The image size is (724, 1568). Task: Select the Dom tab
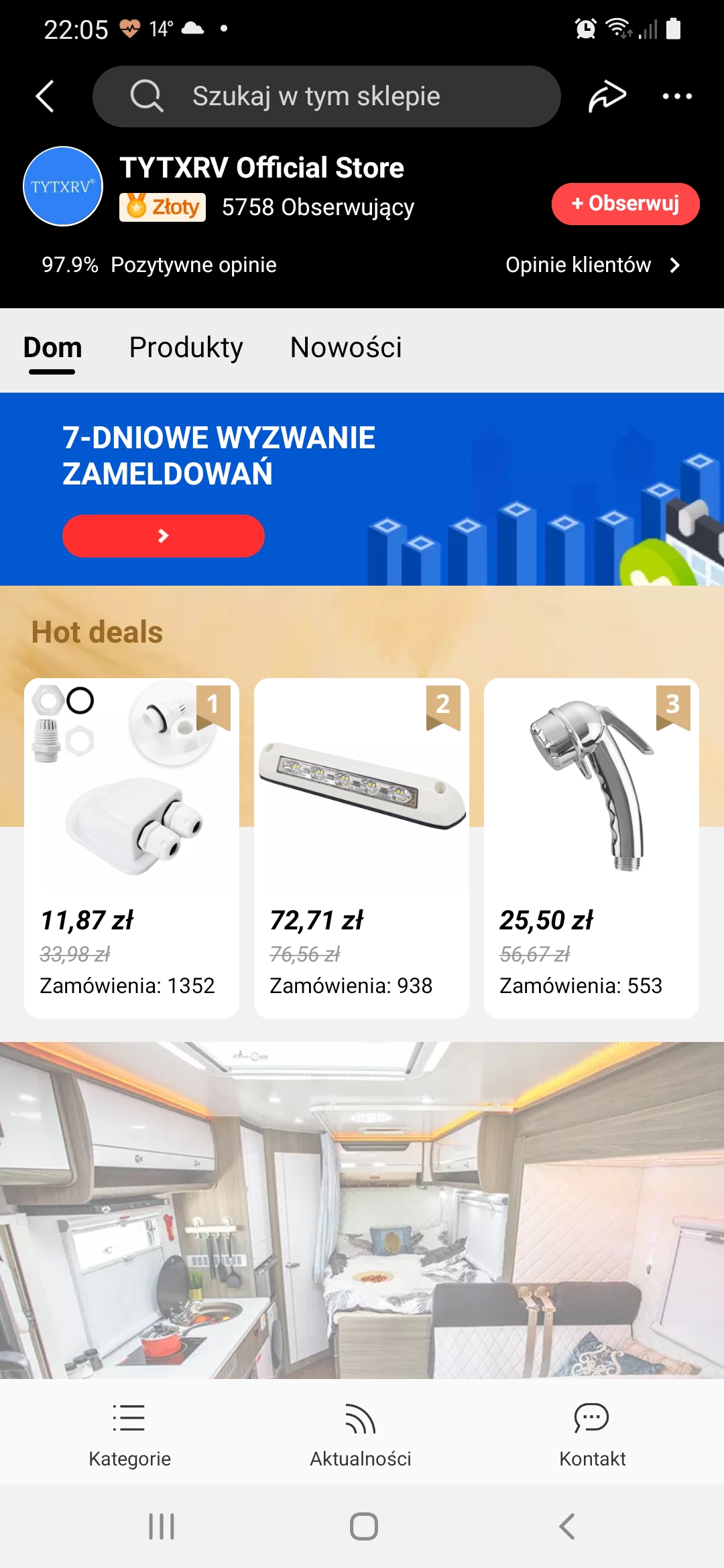point(52,348)
